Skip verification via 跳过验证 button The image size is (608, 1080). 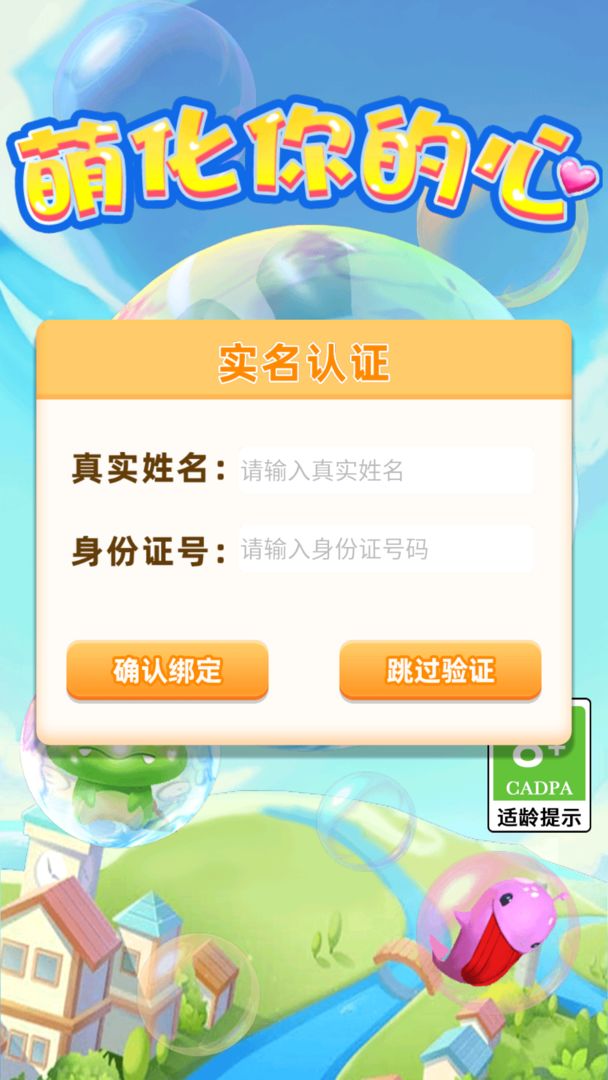point(440,669)
